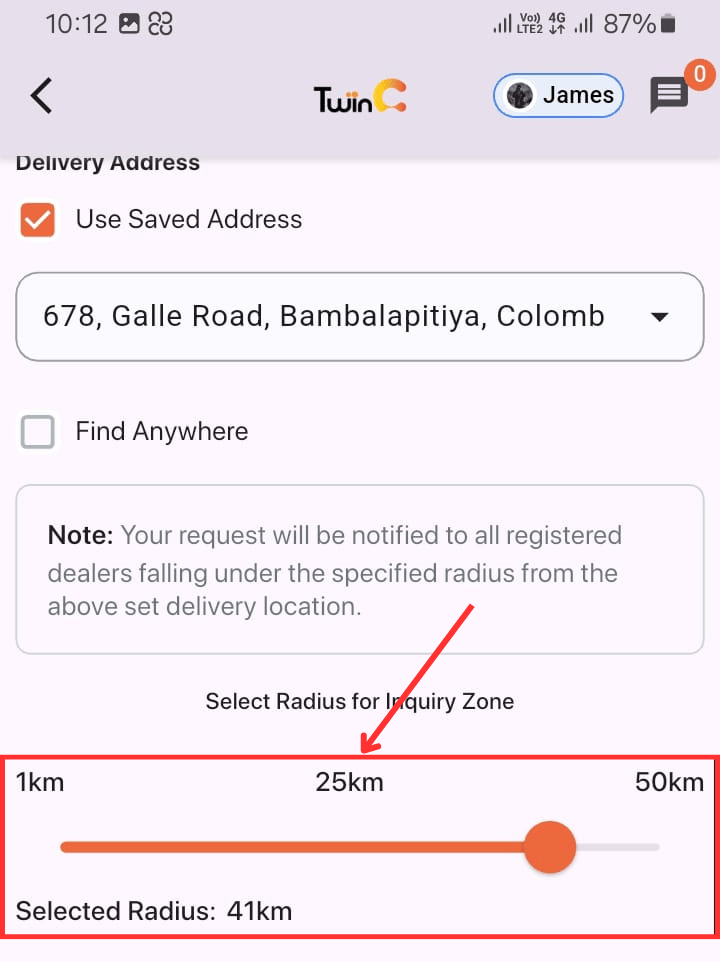Tap the radius slider handle
Image resolution: width=720 pixels, height=962 pixels.
550,847
